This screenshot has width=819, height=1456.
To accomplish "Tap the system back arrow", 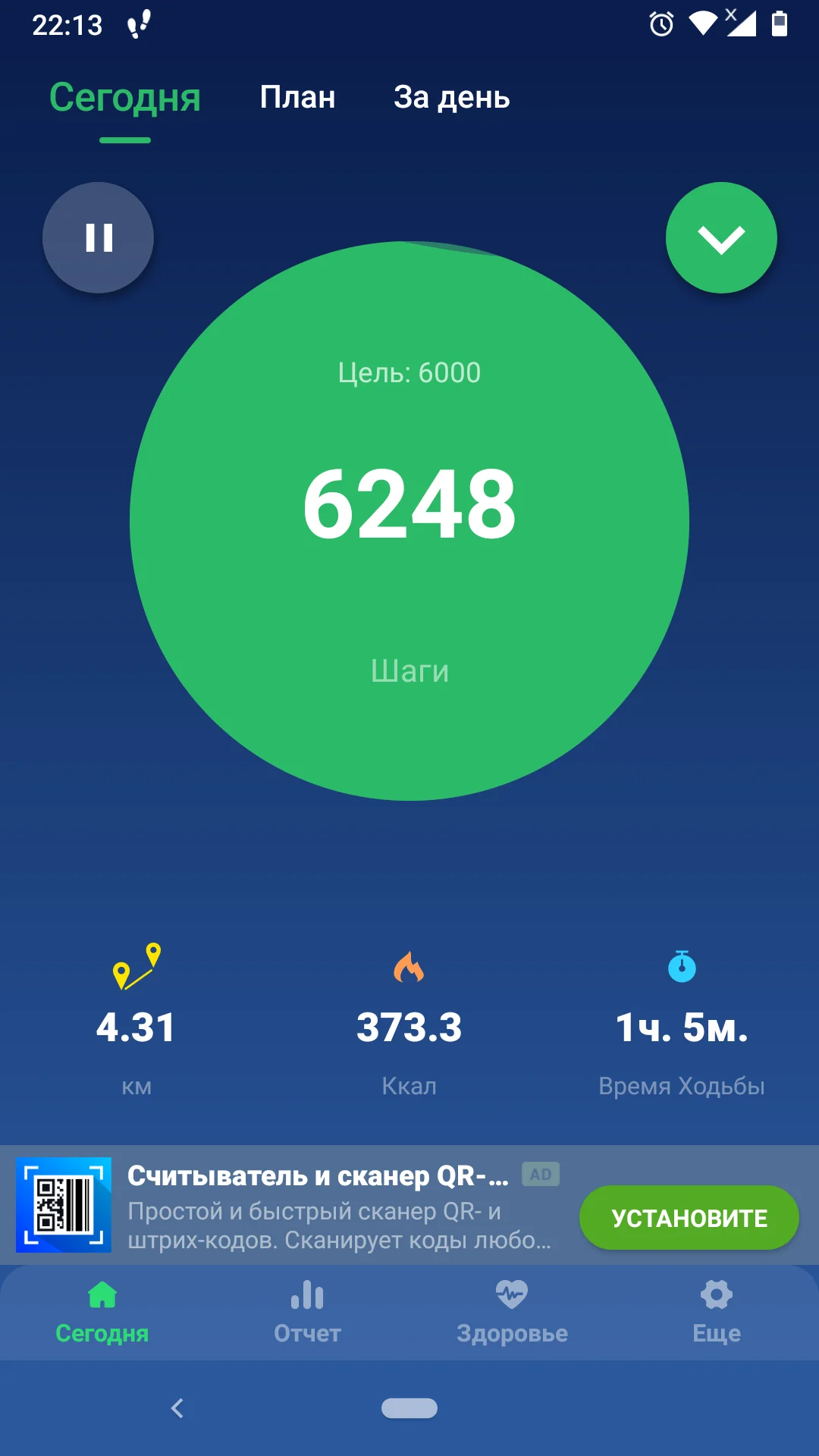I will point(177,1408).
